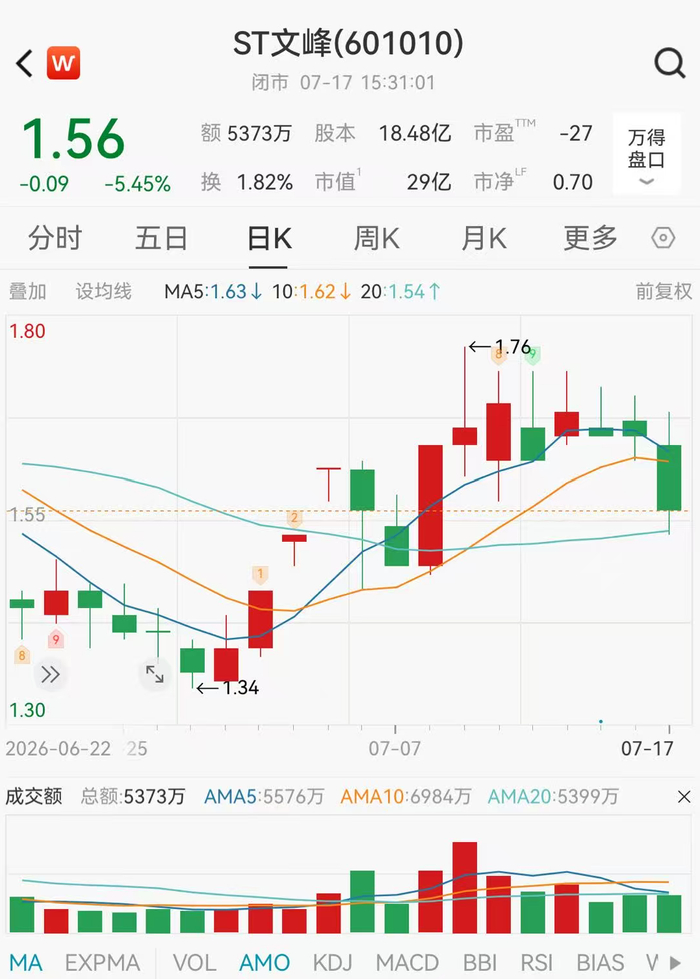Select the EXPMA indicator
700x979 pixels.
(x=102, y=963)
